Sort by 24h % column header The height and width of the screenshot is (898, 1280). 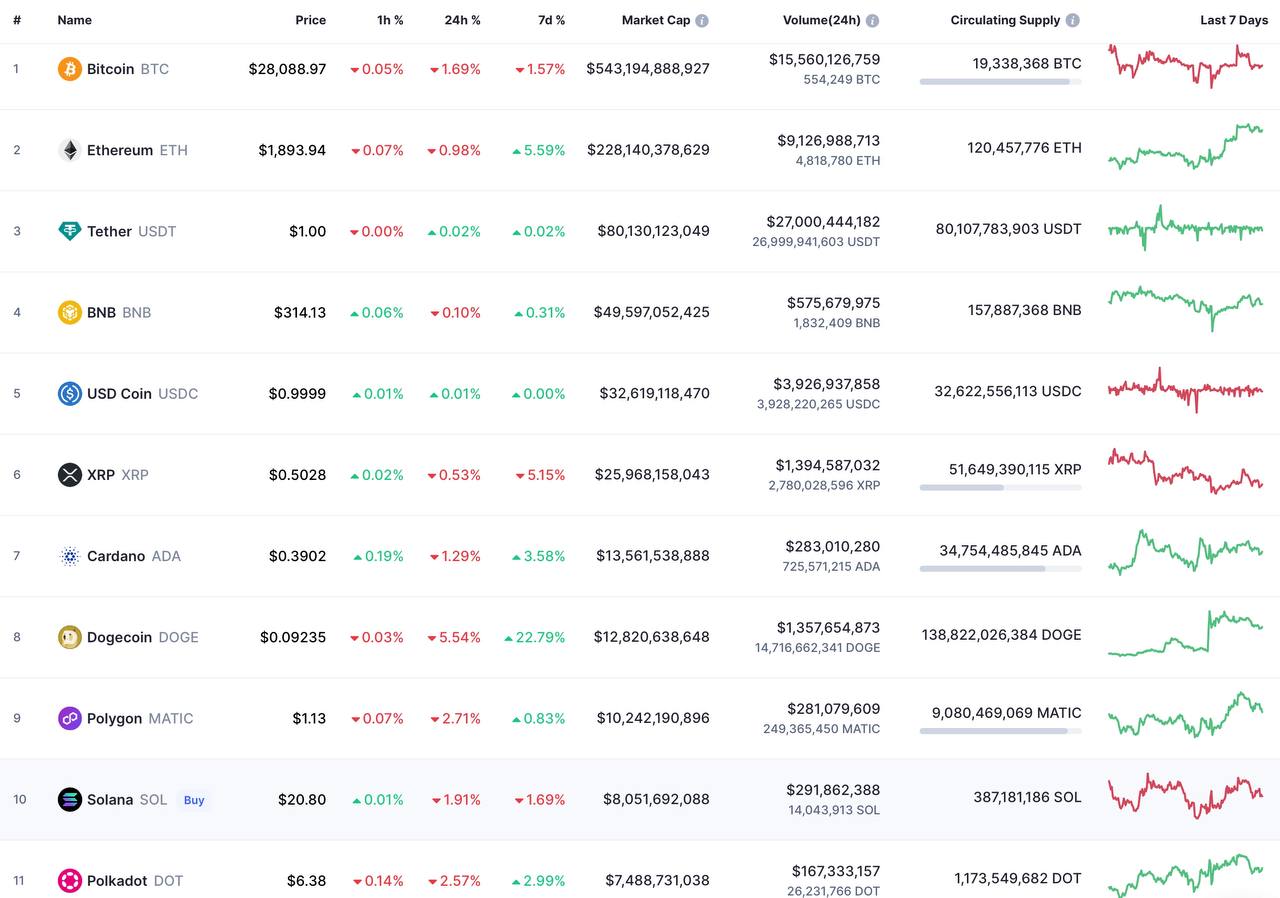pyautogui.click(x=462, y=20)
